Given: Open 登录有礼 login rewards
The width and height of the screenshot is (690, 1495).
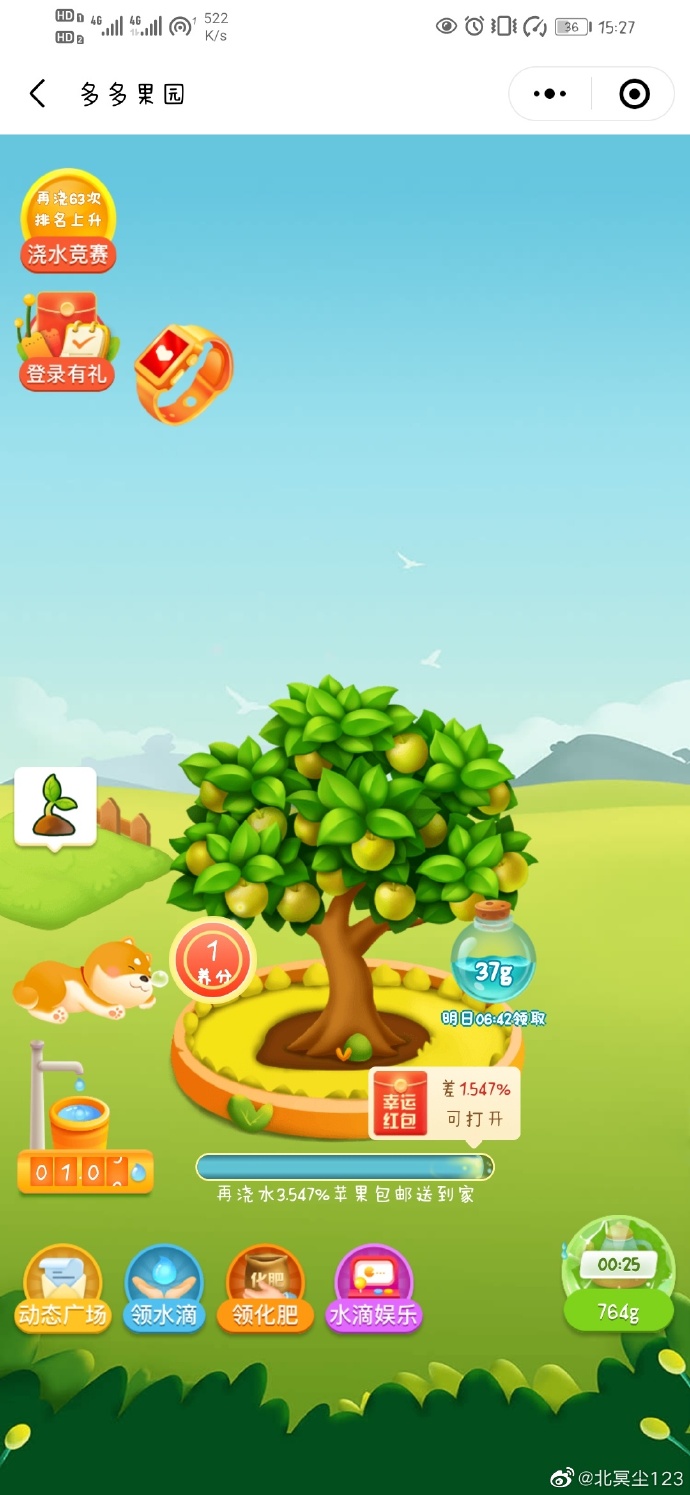Looking at the screenshot, I should click(66, 343).
